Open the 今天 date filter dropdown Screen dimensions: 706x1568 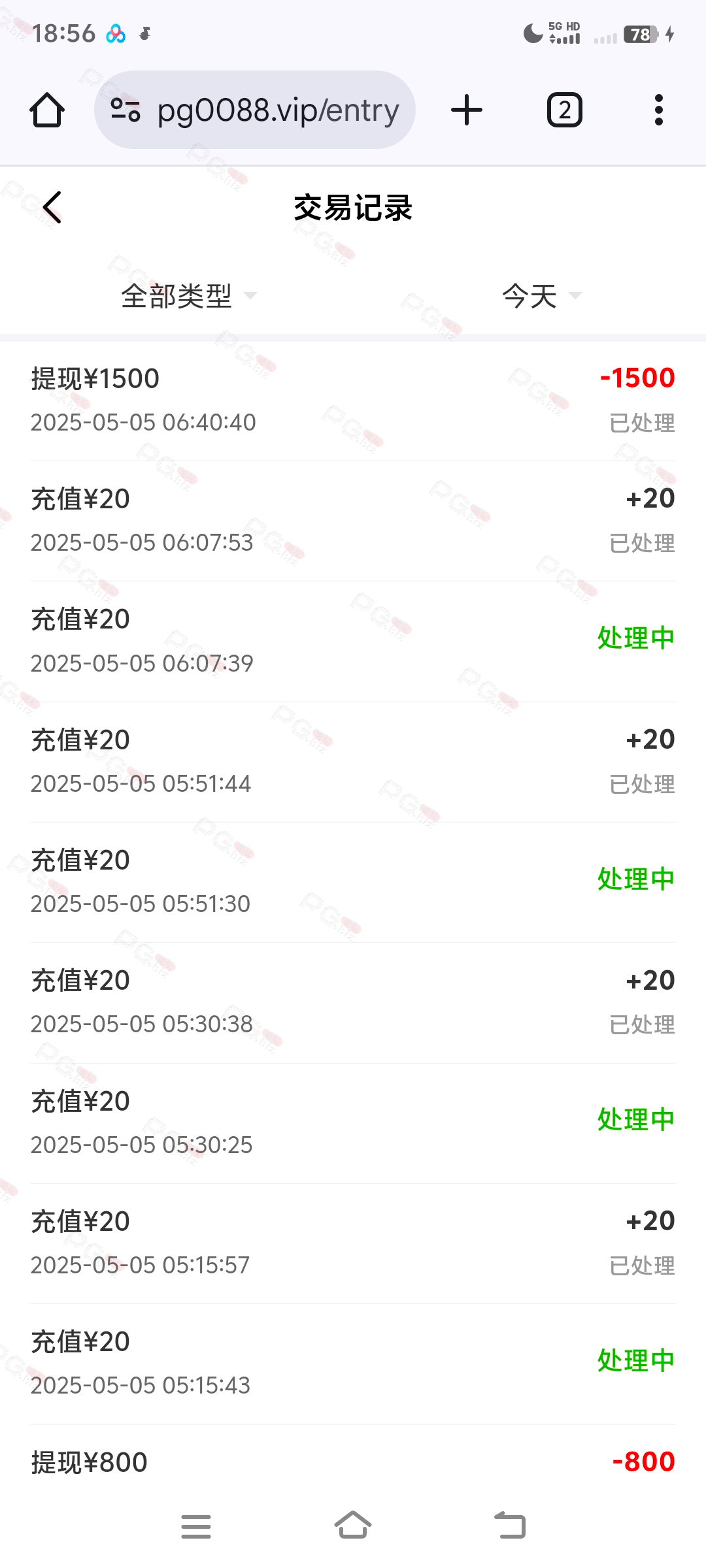[541, 296]
